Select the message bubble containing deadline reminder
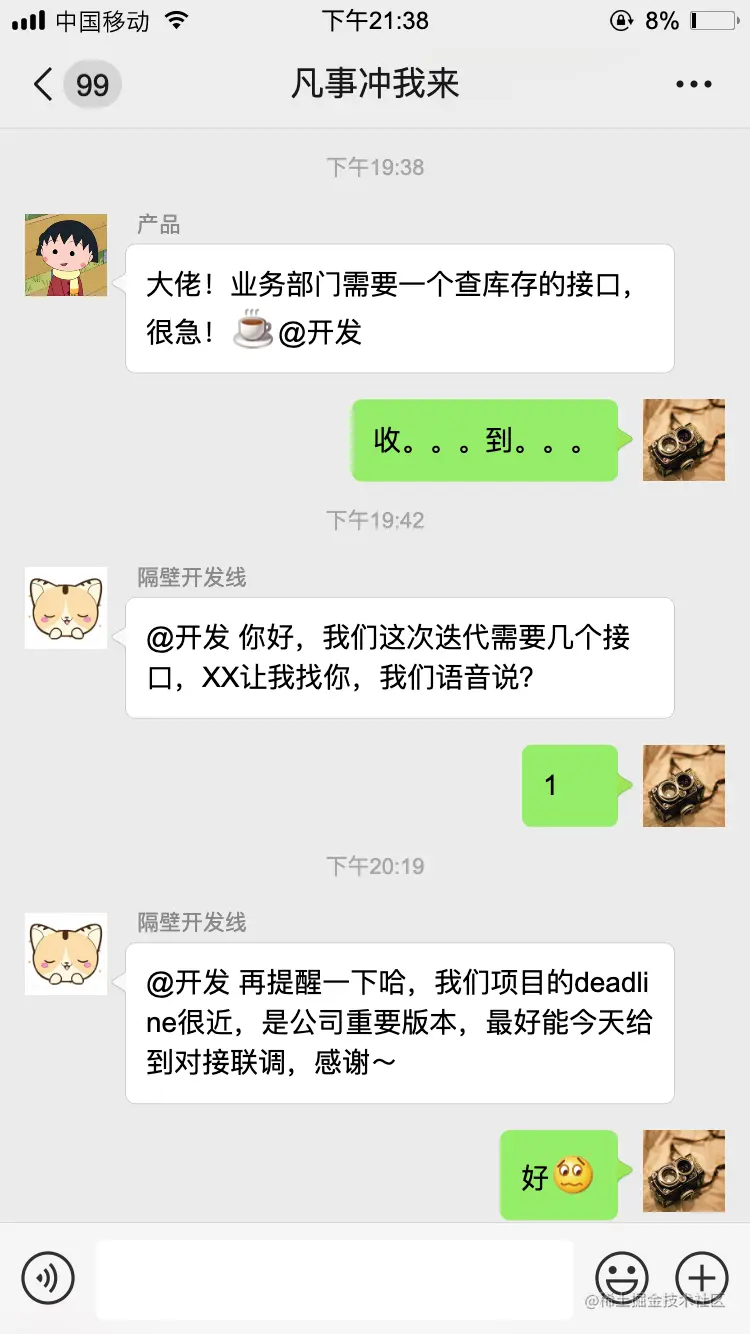Image resolution: width=750 pixels, height=1334 pixels. coord(399,1022)
